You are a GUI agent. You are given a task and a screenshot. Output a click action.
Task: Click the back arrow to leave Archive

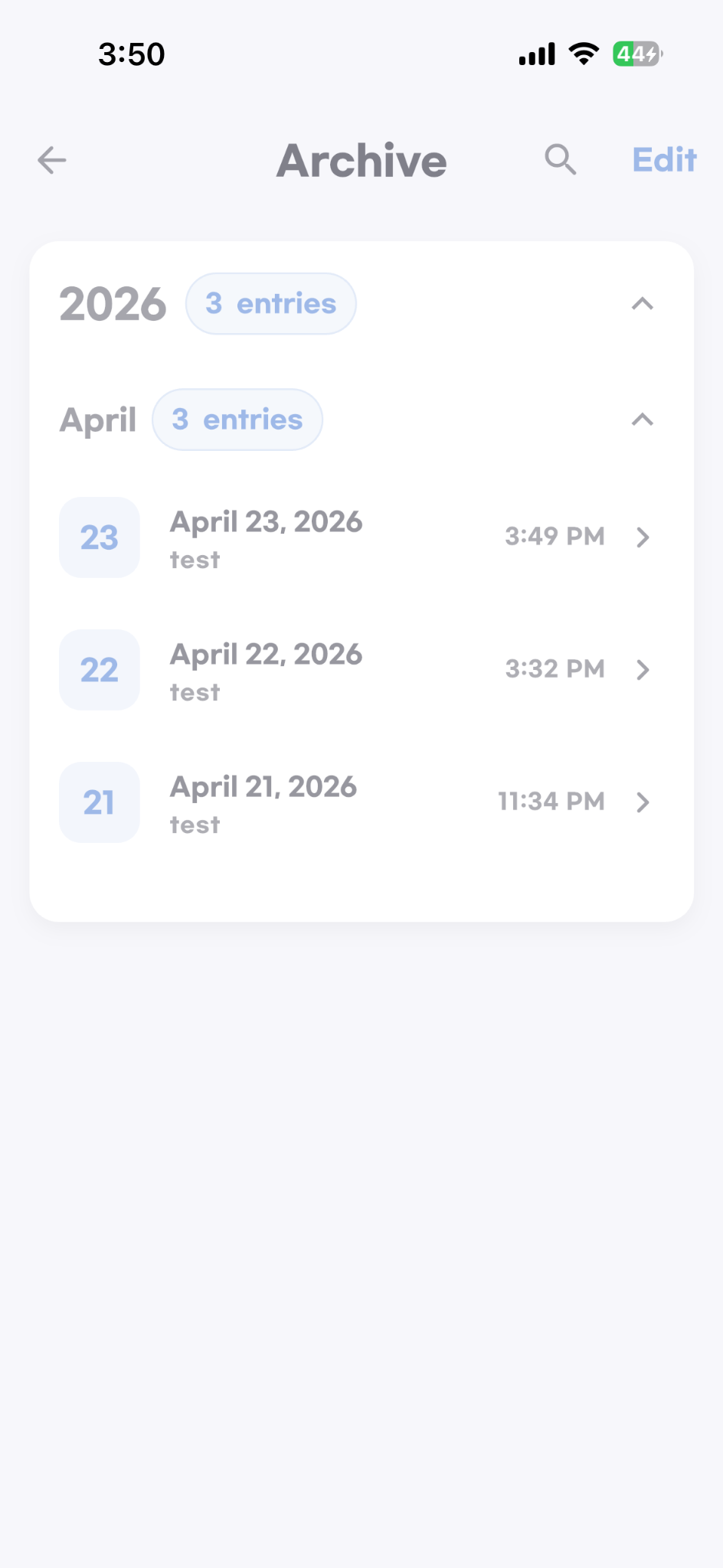pyautogui.click(x=51, y=160)
